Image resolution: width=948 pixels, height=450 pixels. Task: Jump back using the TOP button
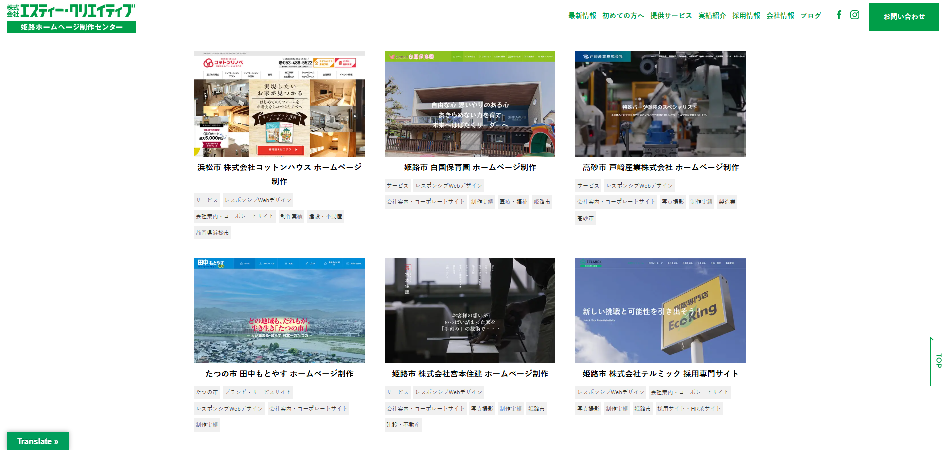click(x=937, y=362)
